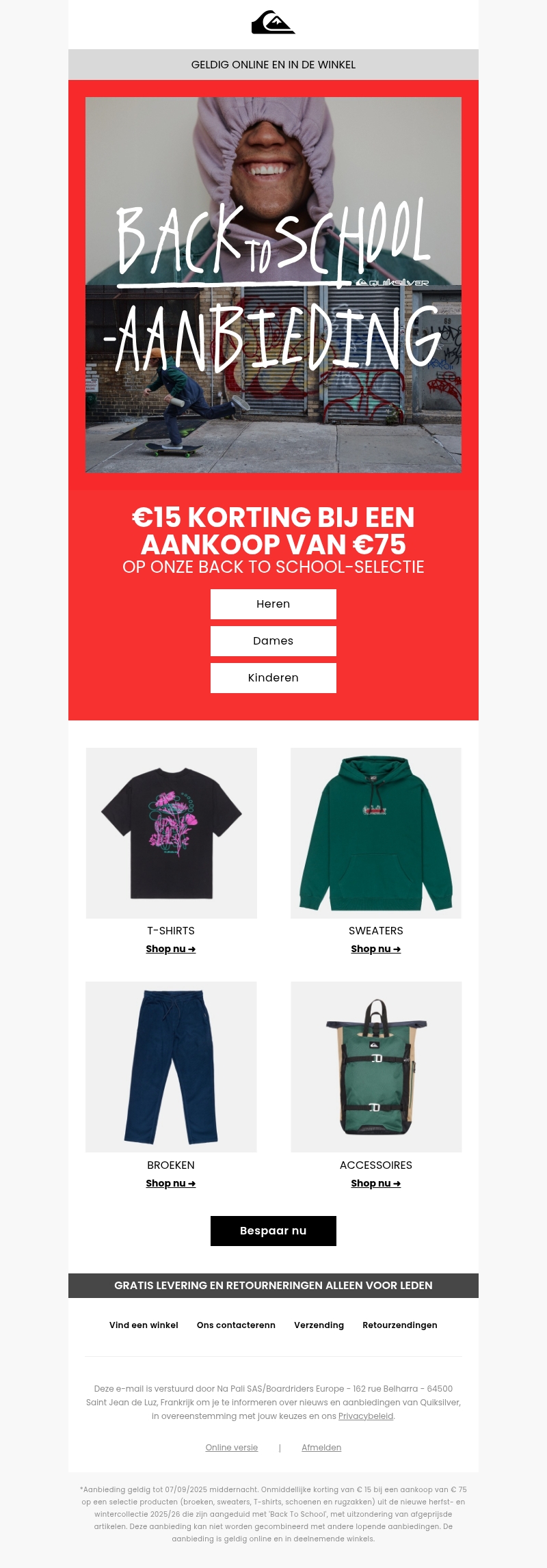The height and width of the screenshot is (1568, 547).
Task: Open the Heren selection
Action: (x=273, y=604)
